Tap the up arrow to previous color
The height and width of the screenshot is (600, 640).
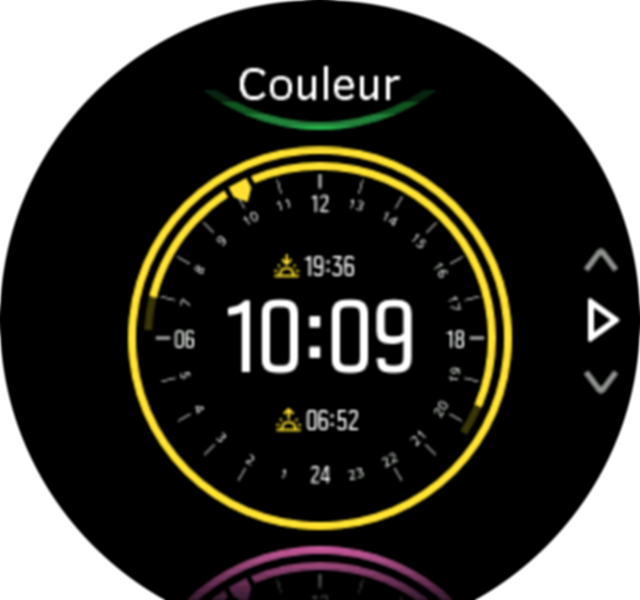(600, 262)
